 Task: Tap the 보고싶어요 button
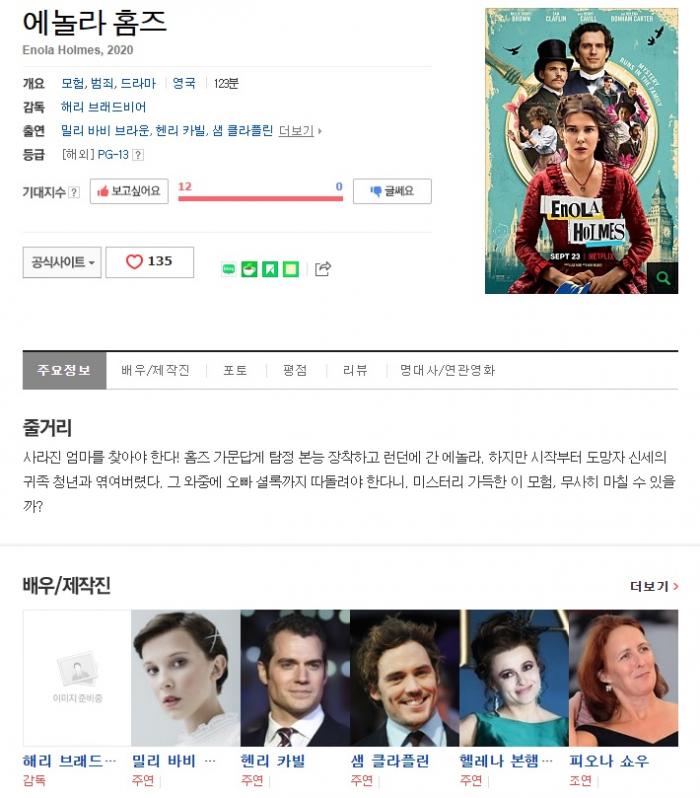[x=129, y=191]
